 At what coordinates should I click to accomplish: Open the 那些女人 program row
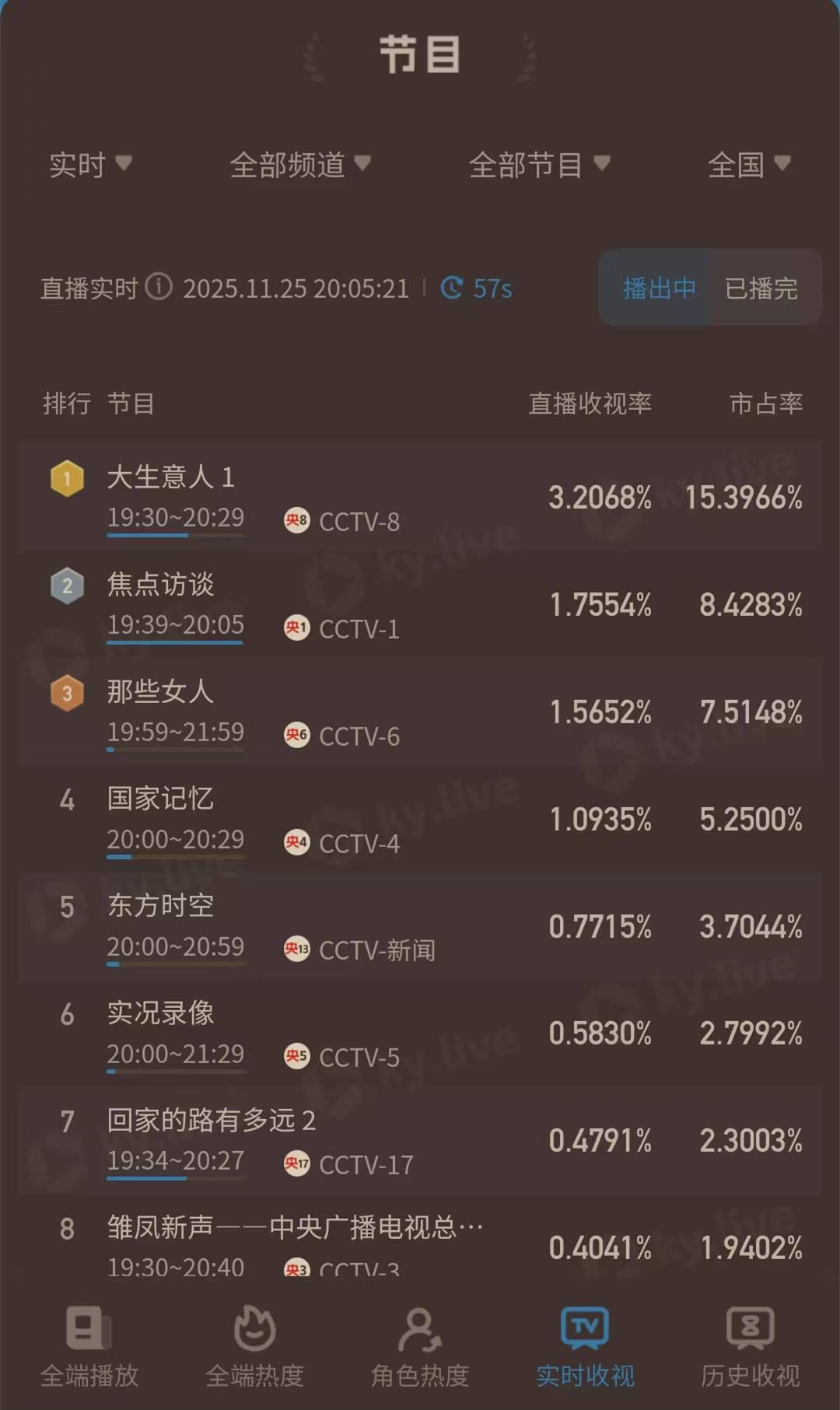point(420,712)
